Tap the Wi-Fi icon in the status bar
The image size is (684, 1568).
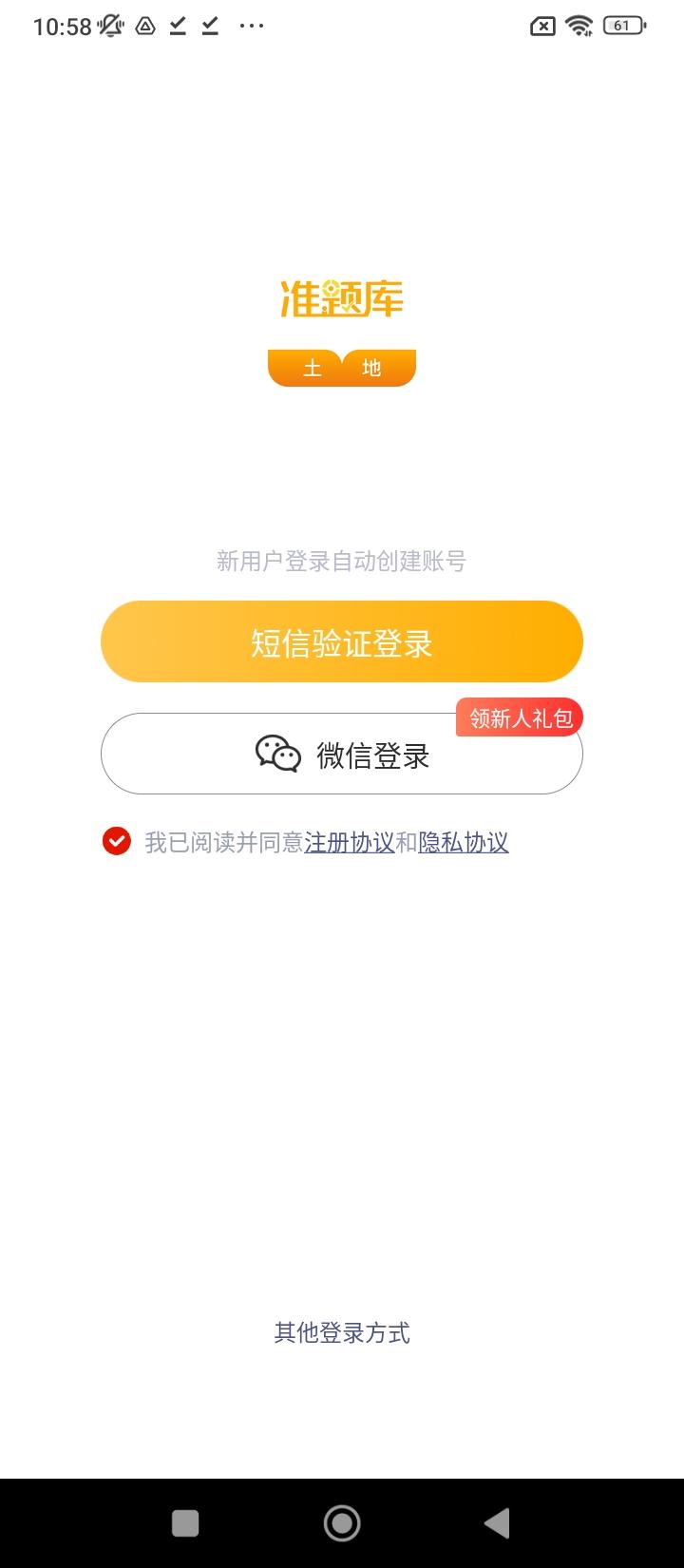(x=579, y=26)
